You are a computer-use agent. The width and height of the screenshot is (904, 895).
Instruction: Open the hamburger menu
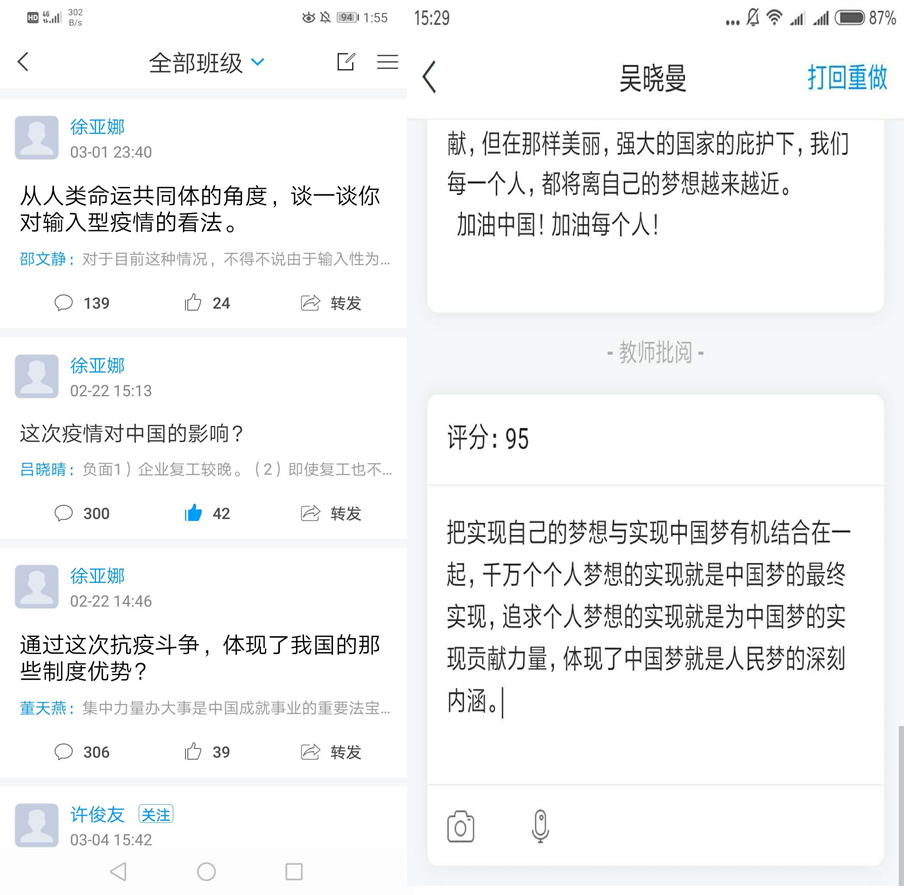click(x=388, y=62)
